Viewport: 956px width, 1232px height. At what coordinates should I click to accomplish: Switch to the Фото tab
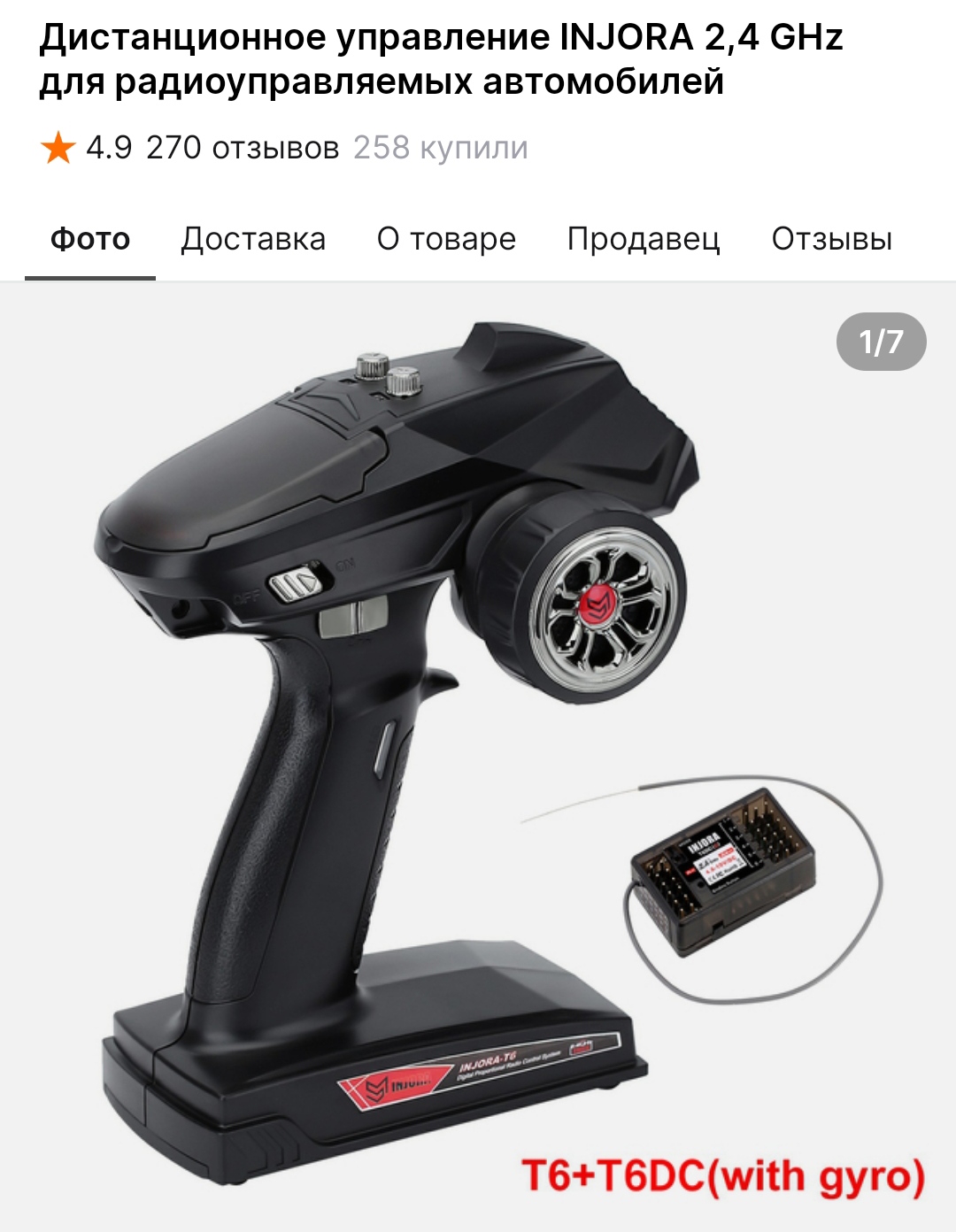(90, 239)
